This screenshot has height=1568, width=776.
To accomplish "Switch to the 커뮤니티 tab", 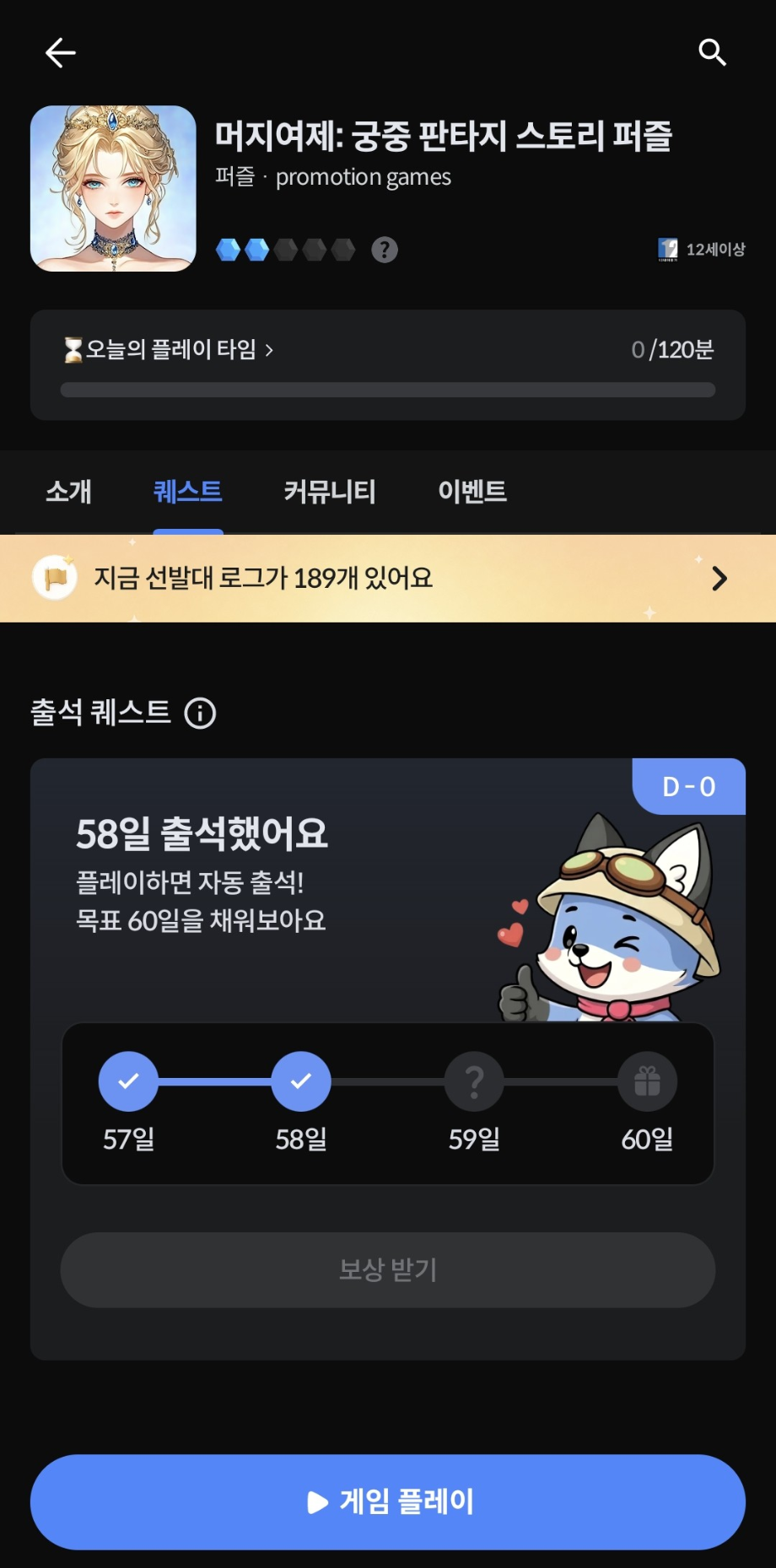I will 330,491.
